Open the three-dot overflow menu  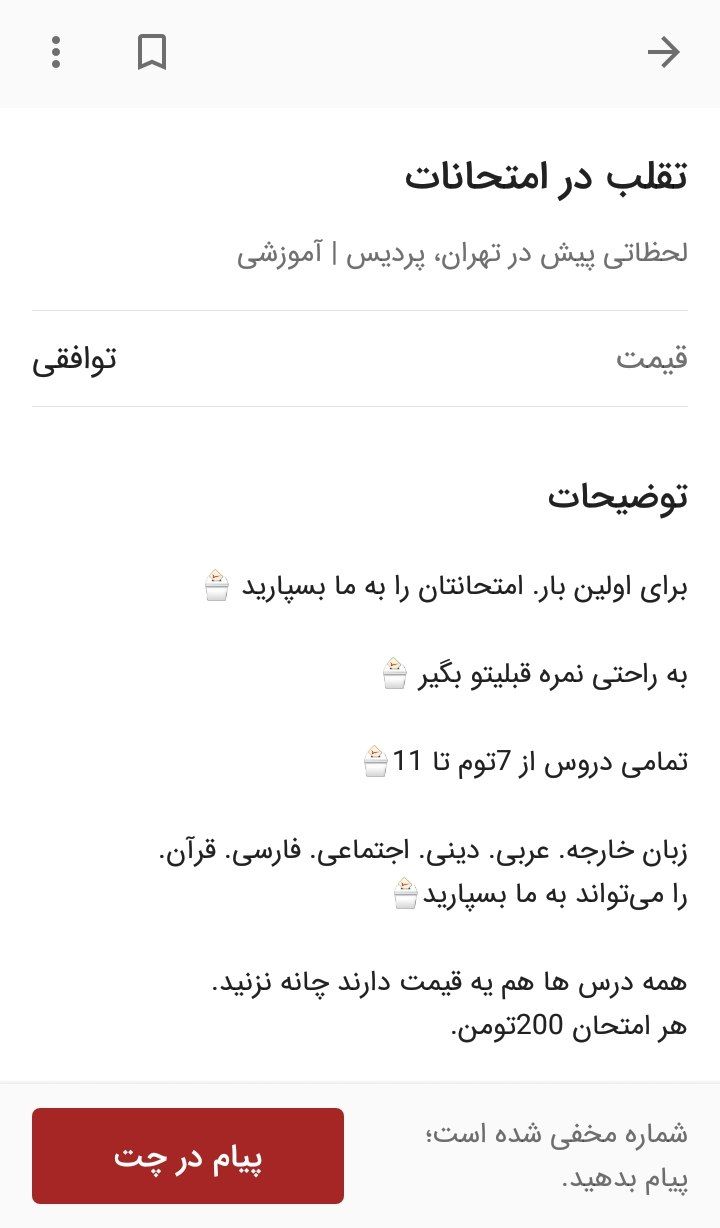pyautogui.click(x=56, y=52)
